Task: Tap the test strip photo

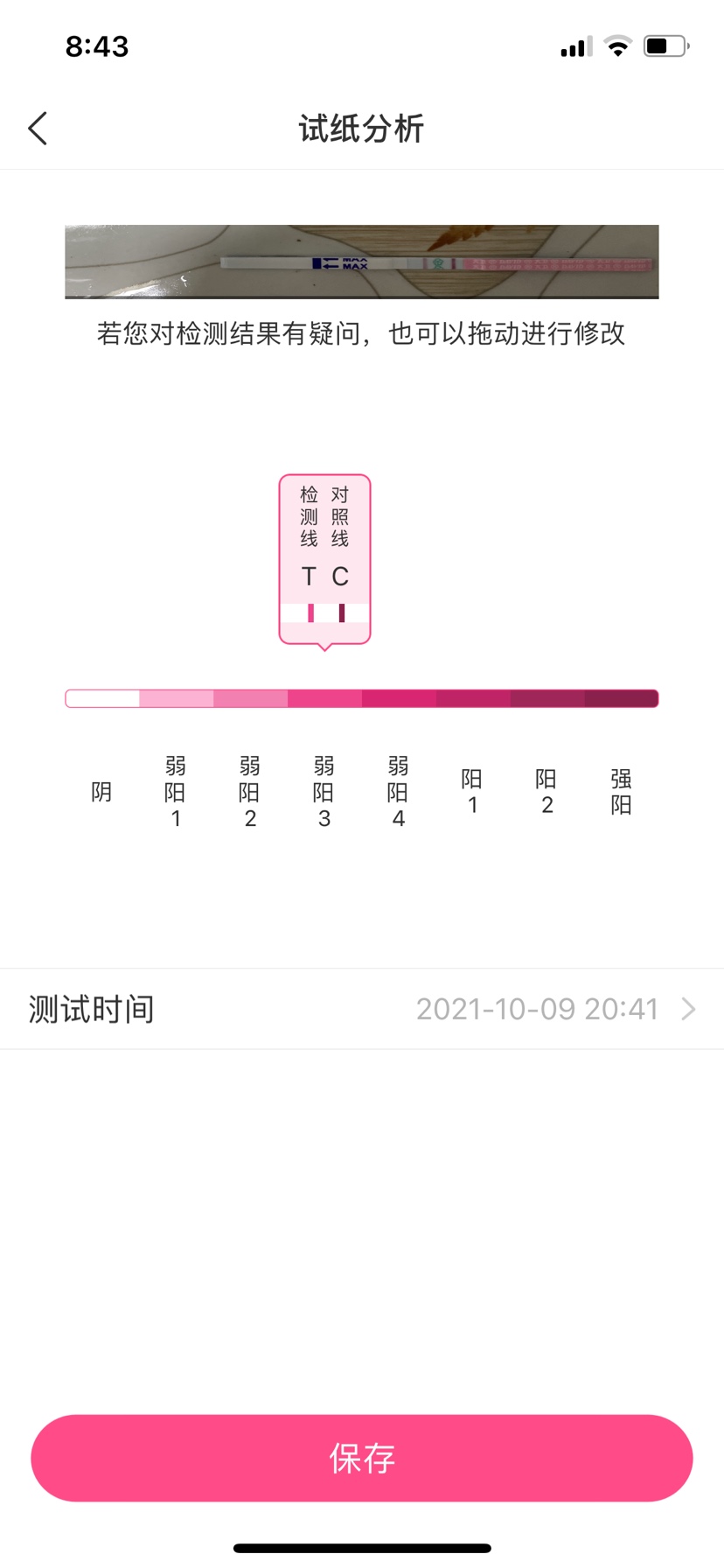Action: point(362,262)
